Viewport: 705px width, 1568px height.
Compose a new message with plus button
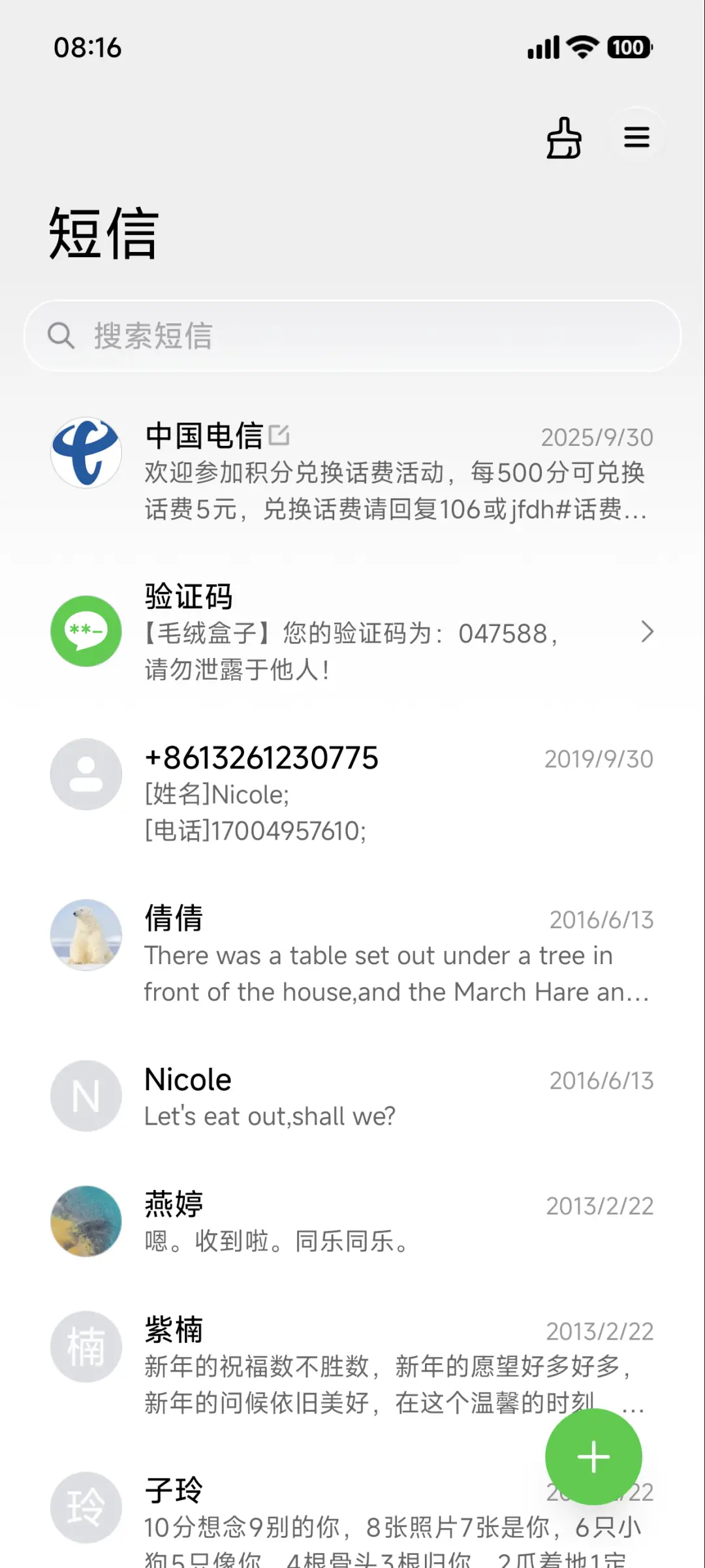[x=593, y=1457]
